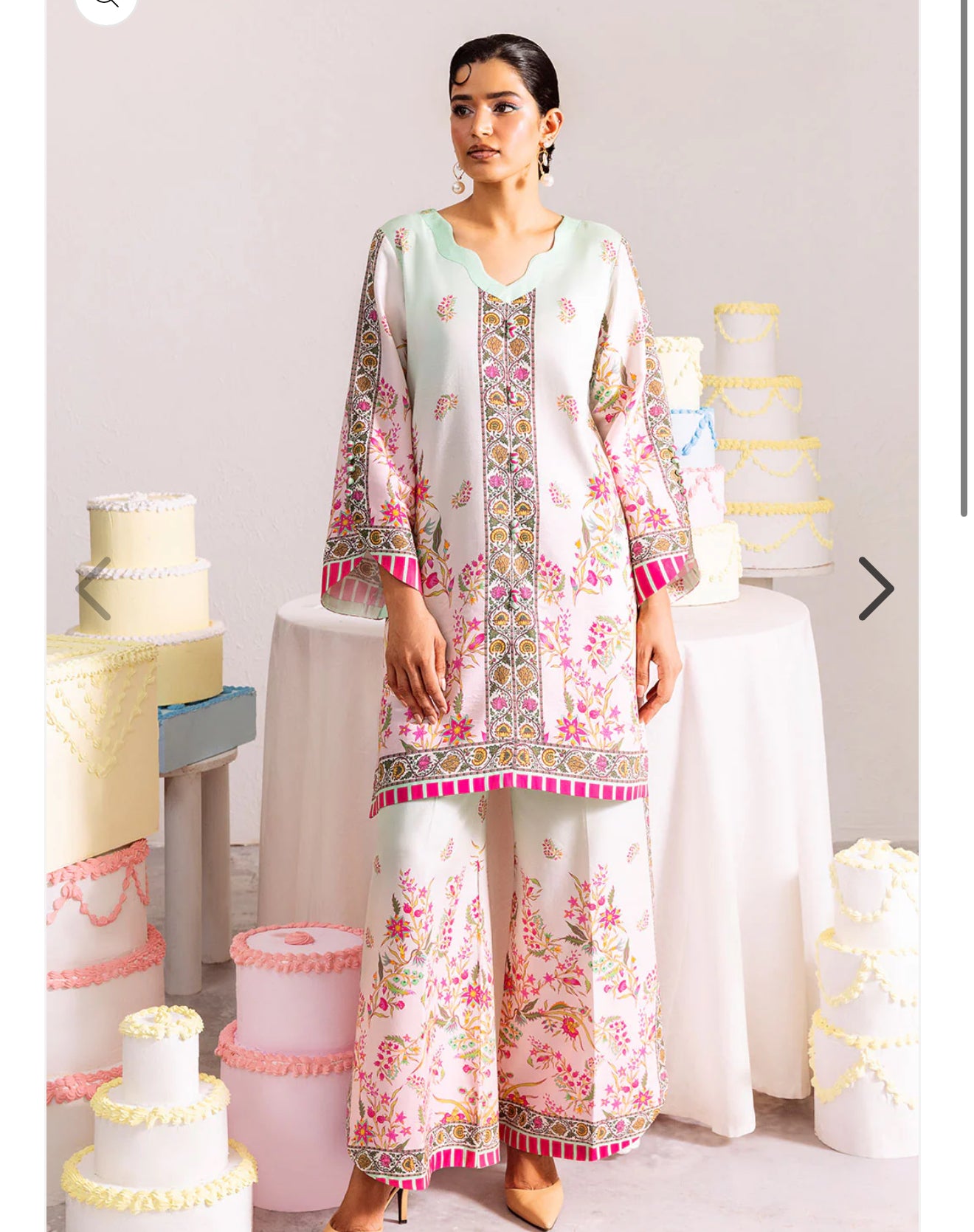Go to the next product image

876,588
